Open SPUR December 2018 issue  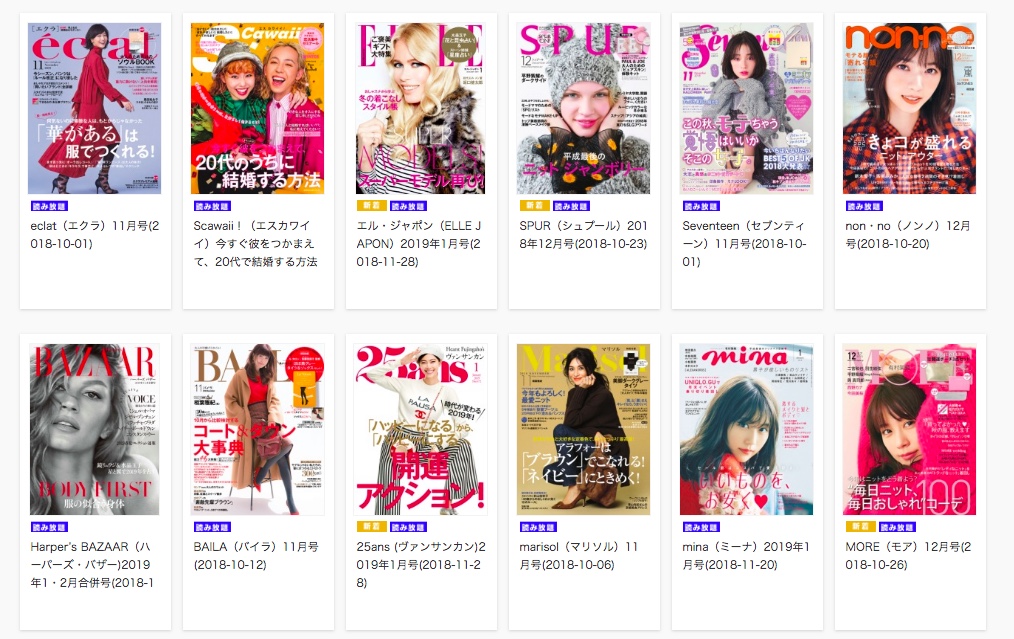pyautogui.click(x=583, y=108)
